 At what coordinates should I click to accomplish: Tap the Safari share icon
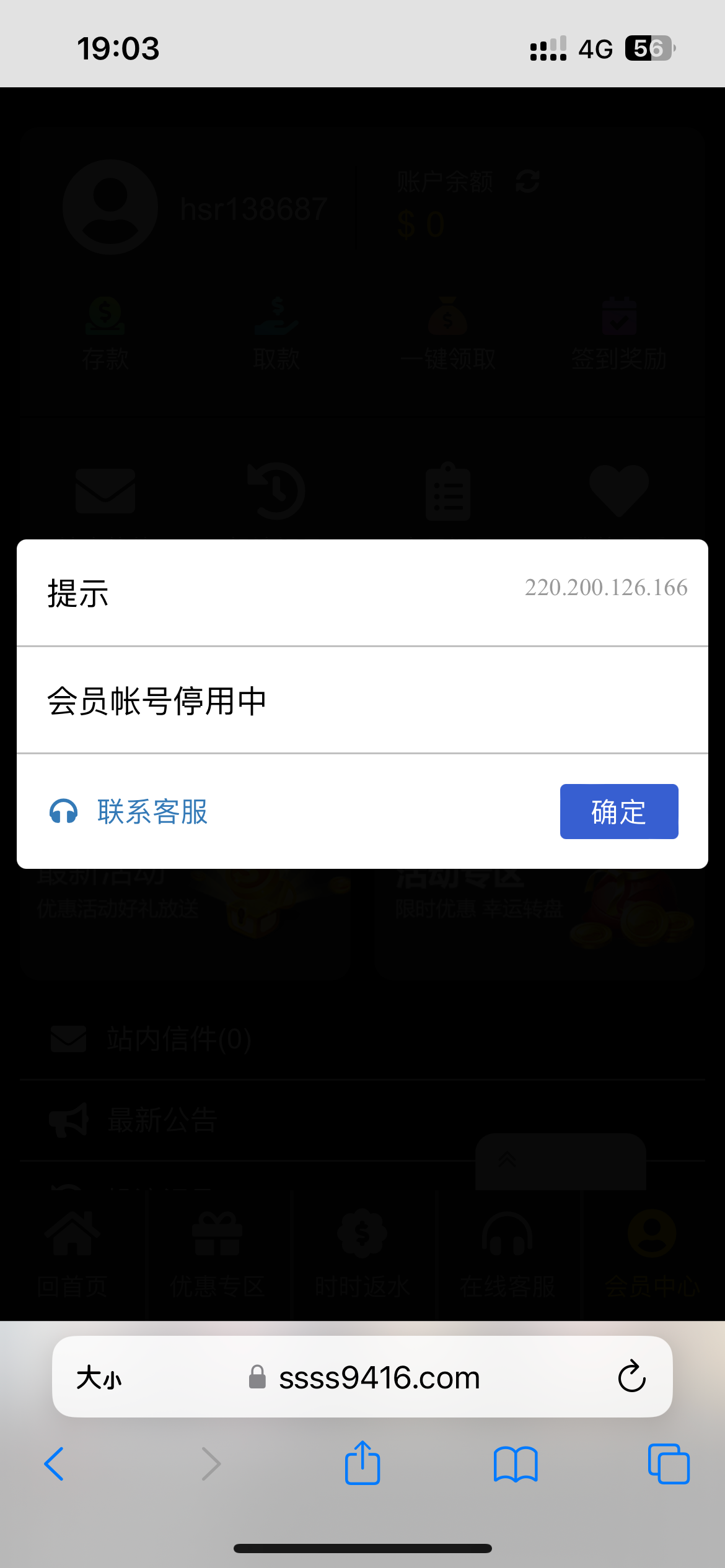click(x=362, y=1465)
